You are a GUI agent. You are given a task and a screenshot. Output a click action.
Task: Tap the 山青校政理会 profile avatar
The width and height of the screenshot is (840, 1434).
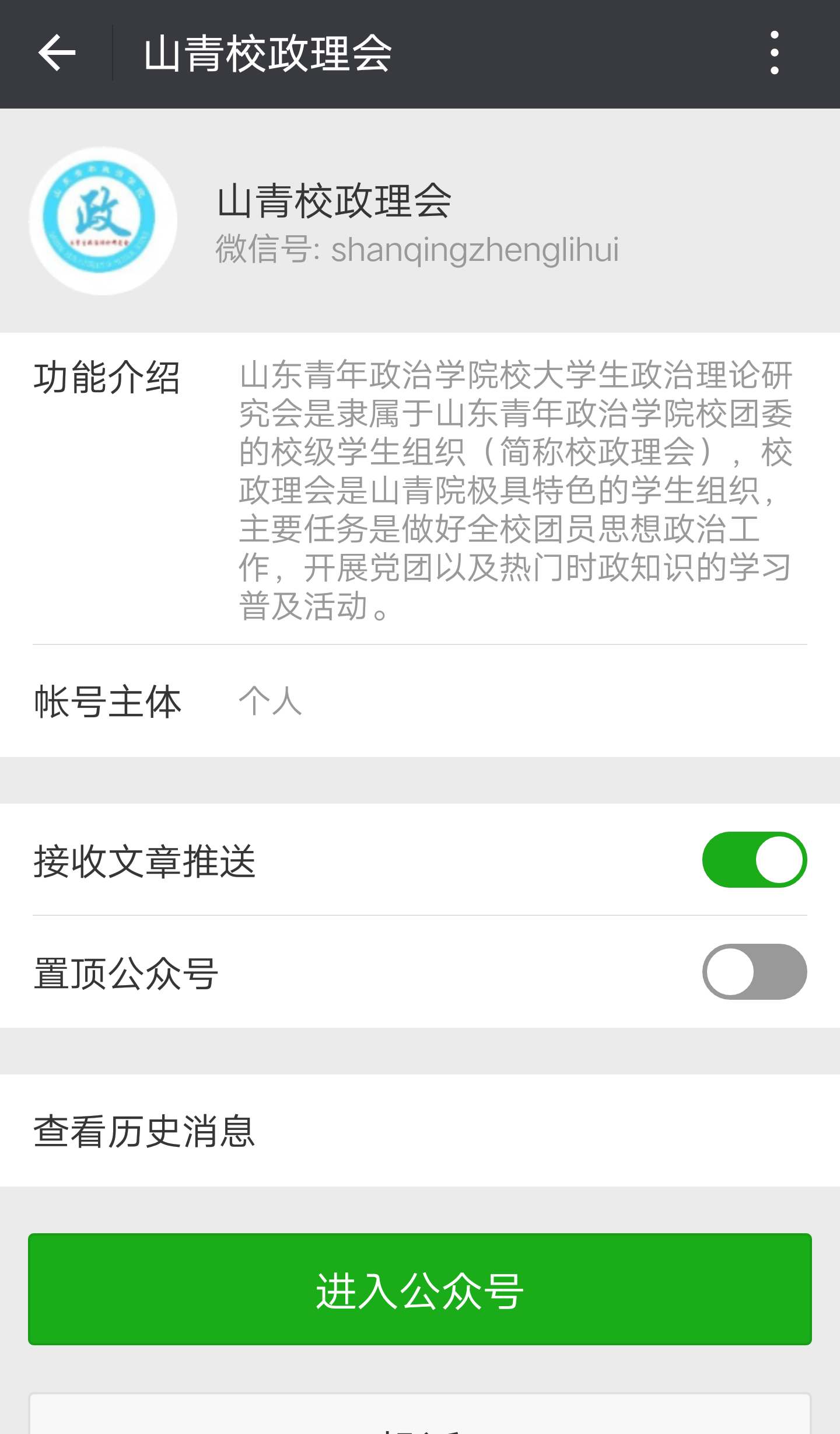click(103, 221)
